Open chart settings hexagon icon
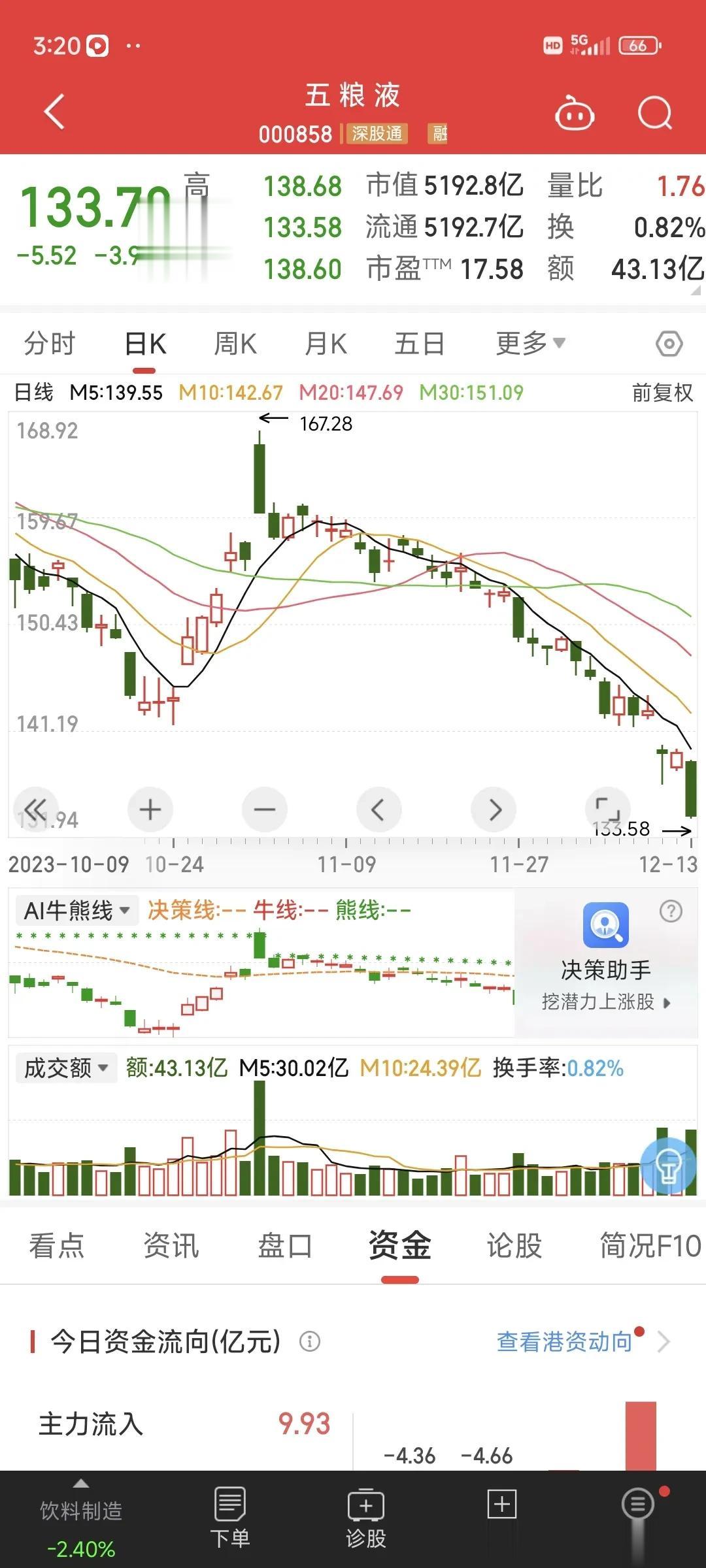 669,343
